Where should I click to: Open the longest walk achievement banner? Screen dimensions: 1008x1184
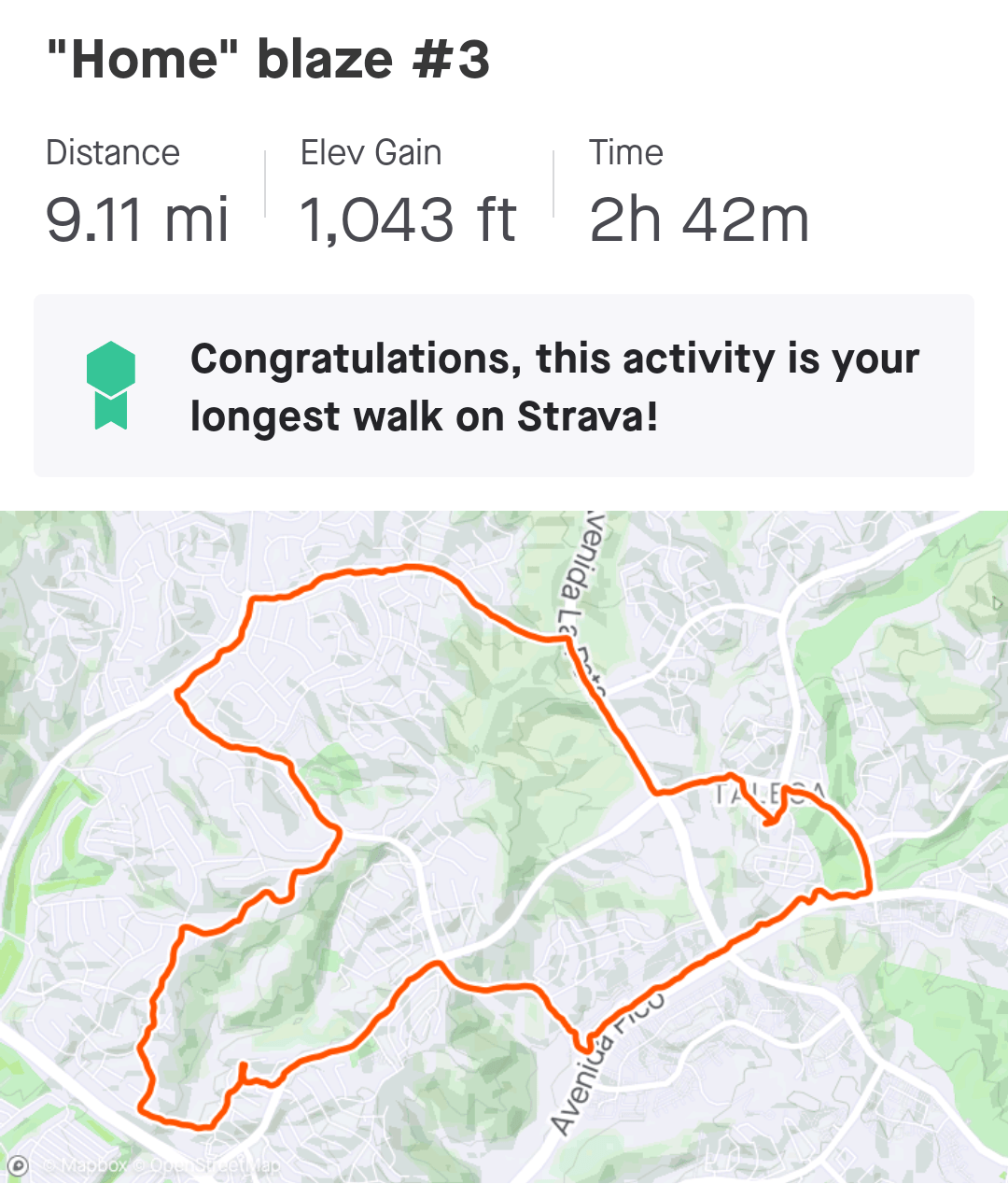[x=504, y=387]
